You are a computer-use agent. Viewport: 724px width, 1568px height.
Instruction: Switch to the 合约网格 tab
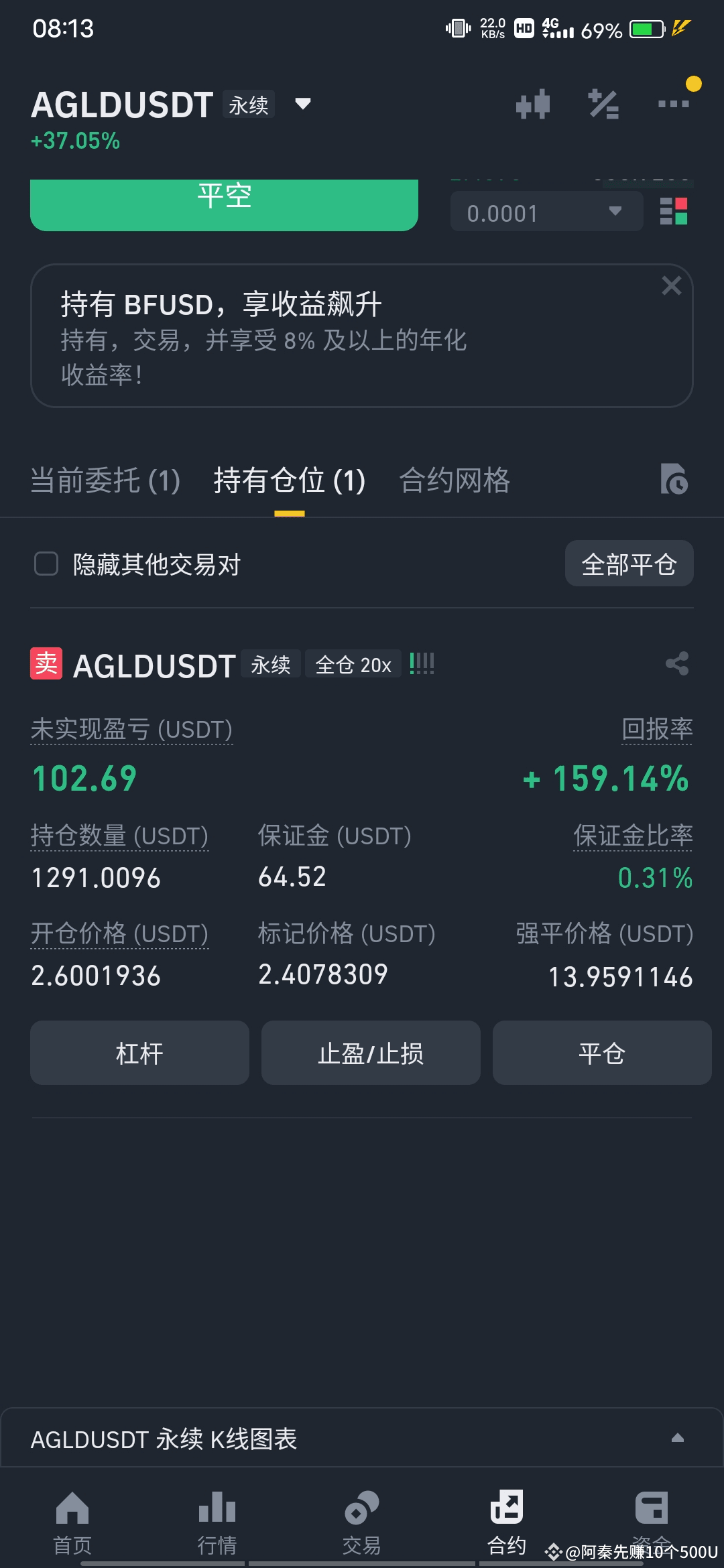point(455,480)
